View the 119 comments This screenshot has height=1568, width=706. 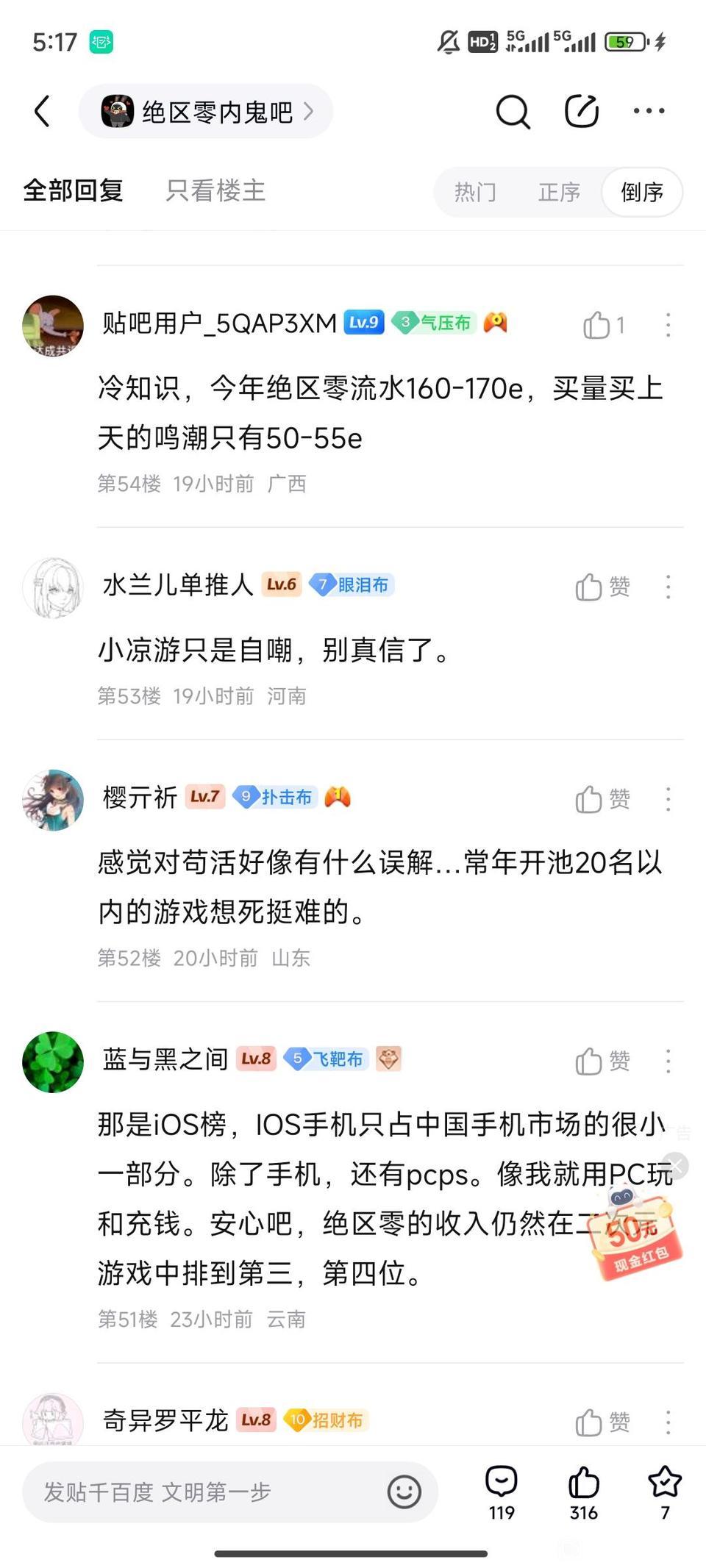(502, 1492)
